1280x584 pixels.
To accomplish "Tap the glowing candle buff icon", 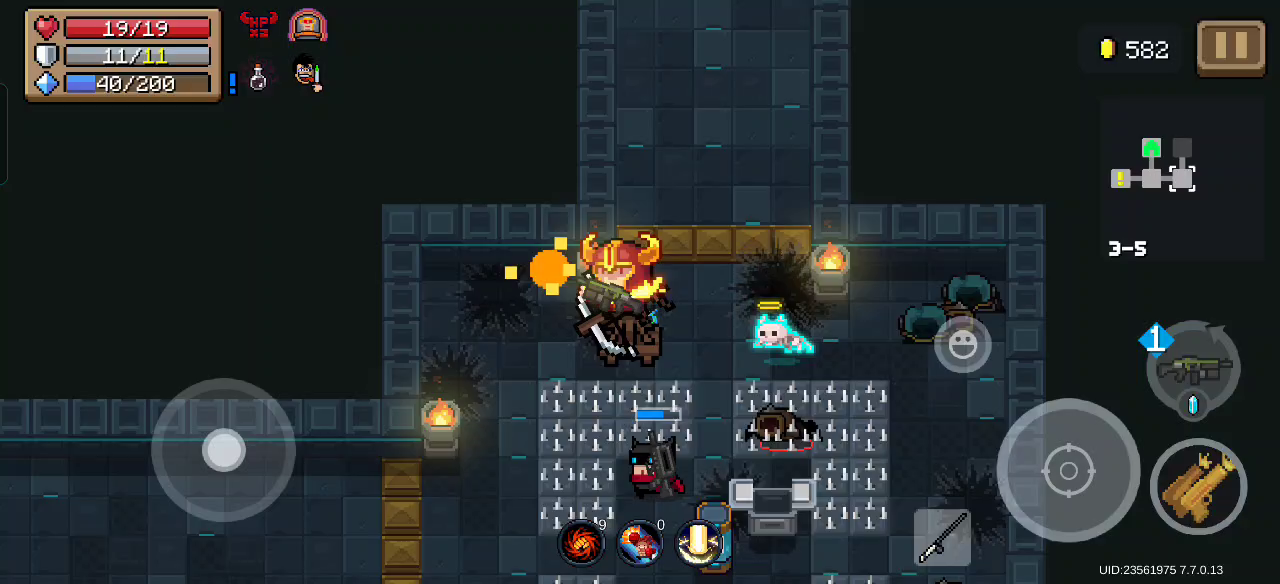I will [699, 543].
